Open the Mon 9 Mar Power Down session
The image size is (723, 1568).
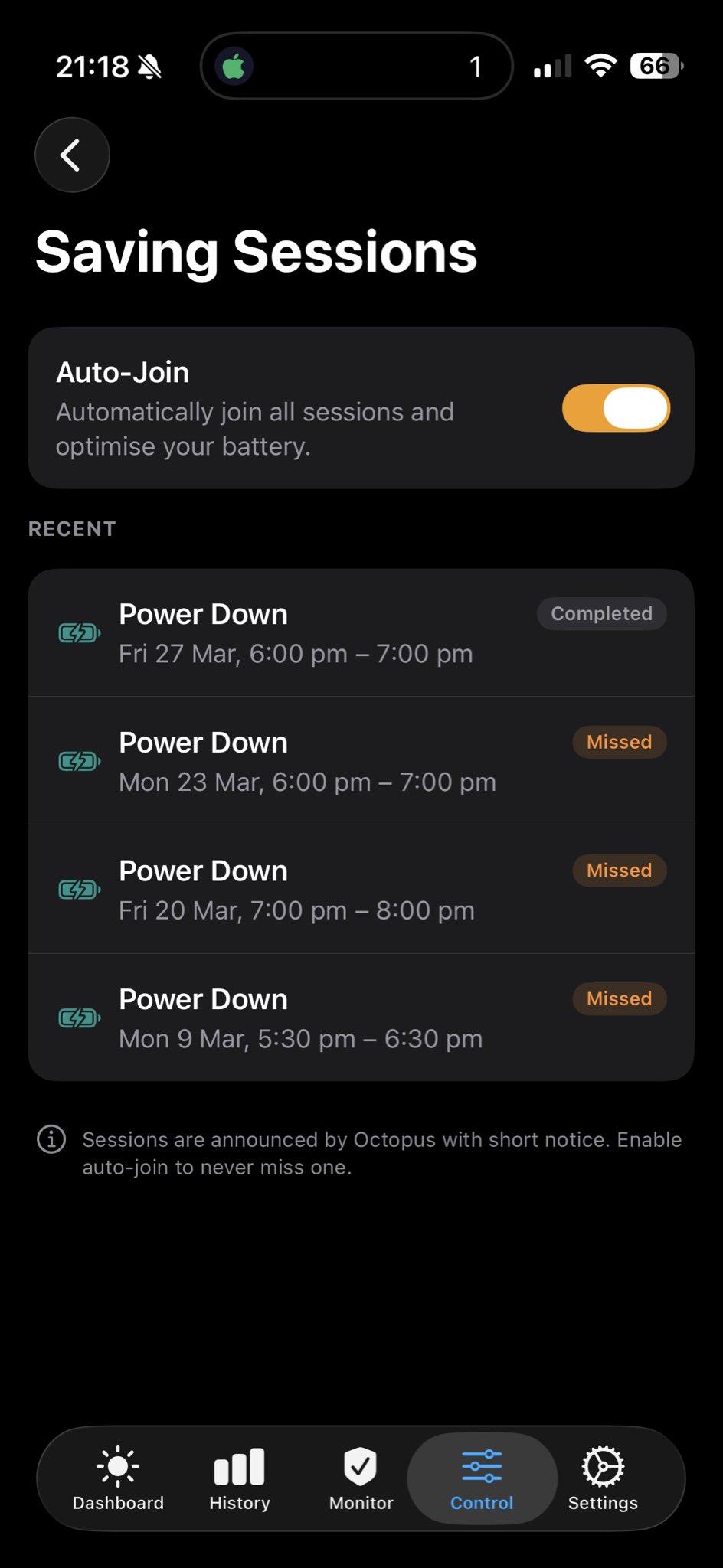tap(360, 1018)
